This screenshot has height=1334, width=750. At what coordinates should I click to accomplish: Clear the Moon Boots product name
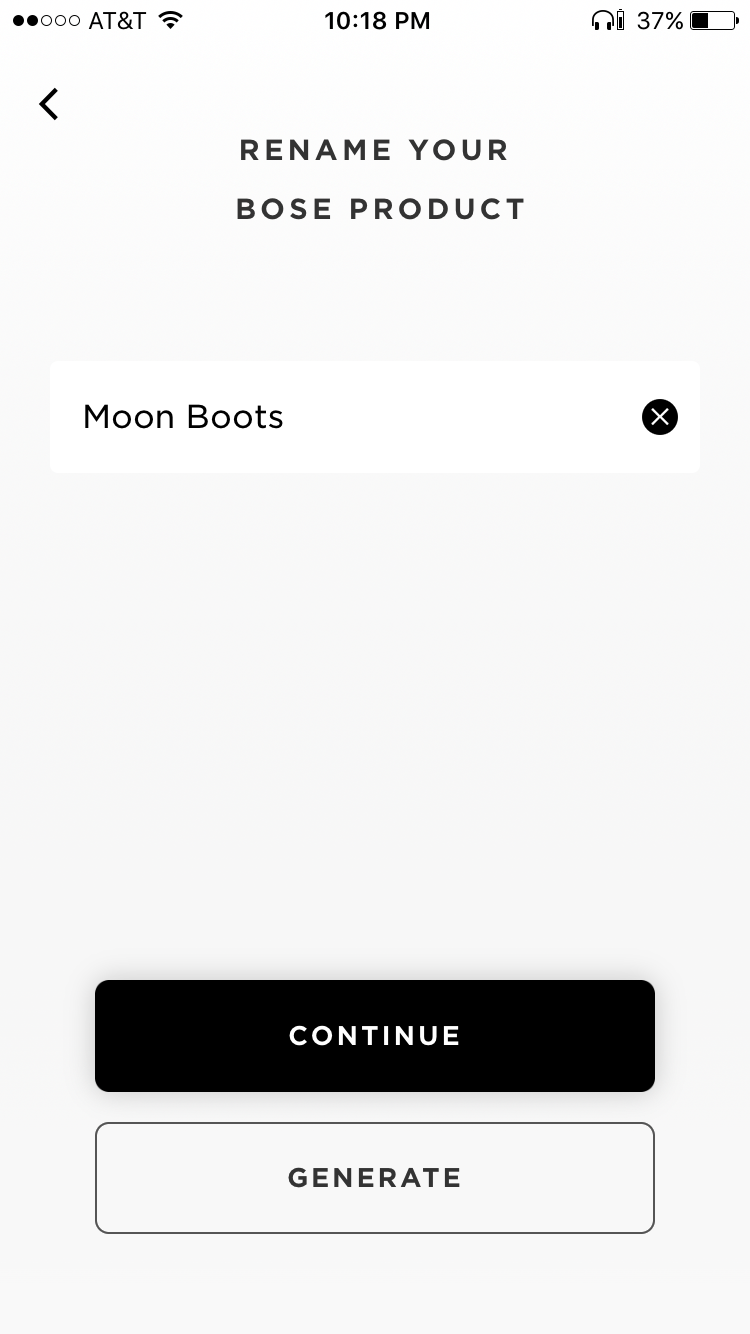click(660, 417)
